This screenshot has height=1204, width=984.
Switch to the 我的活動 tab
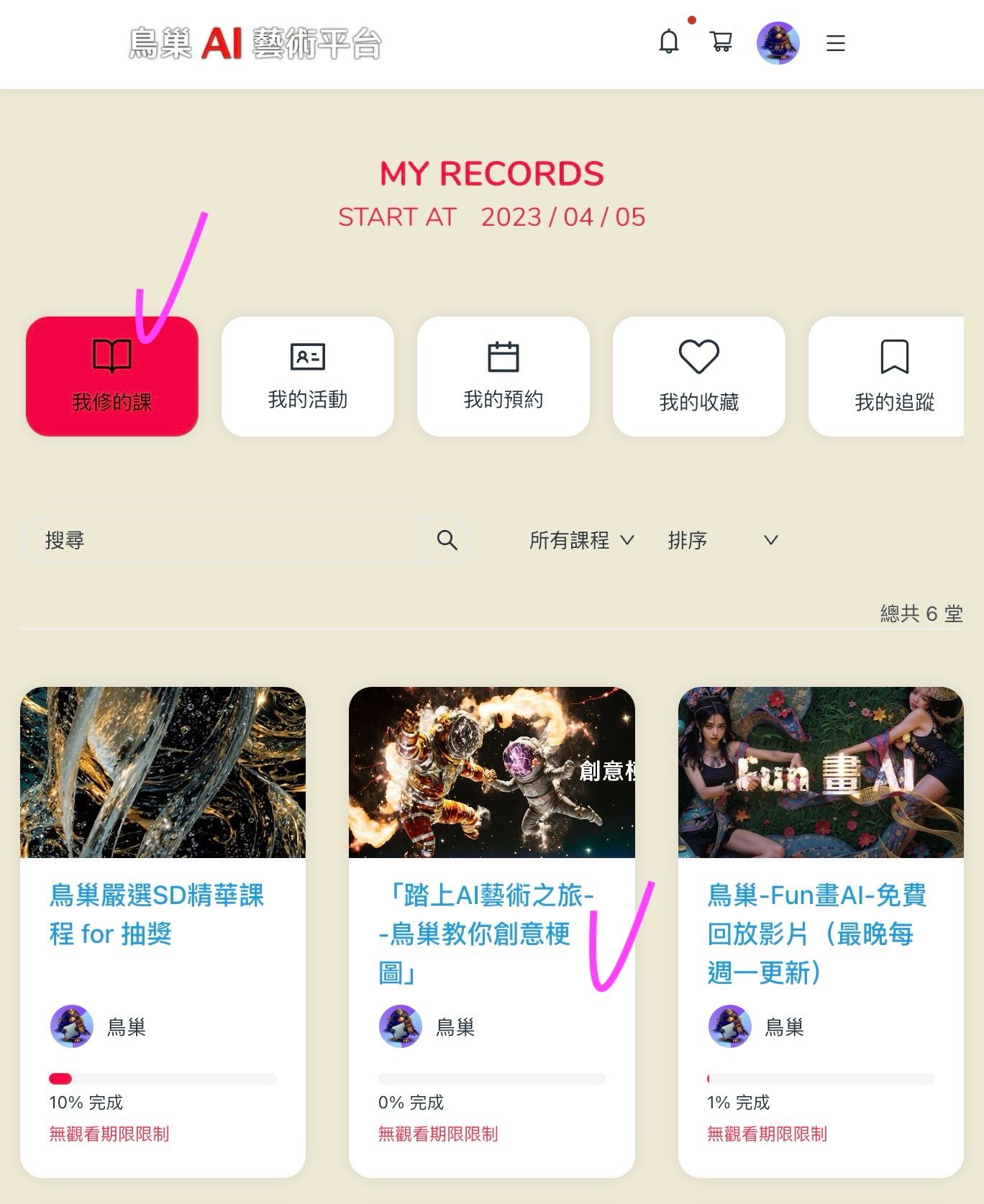[308, 376]
